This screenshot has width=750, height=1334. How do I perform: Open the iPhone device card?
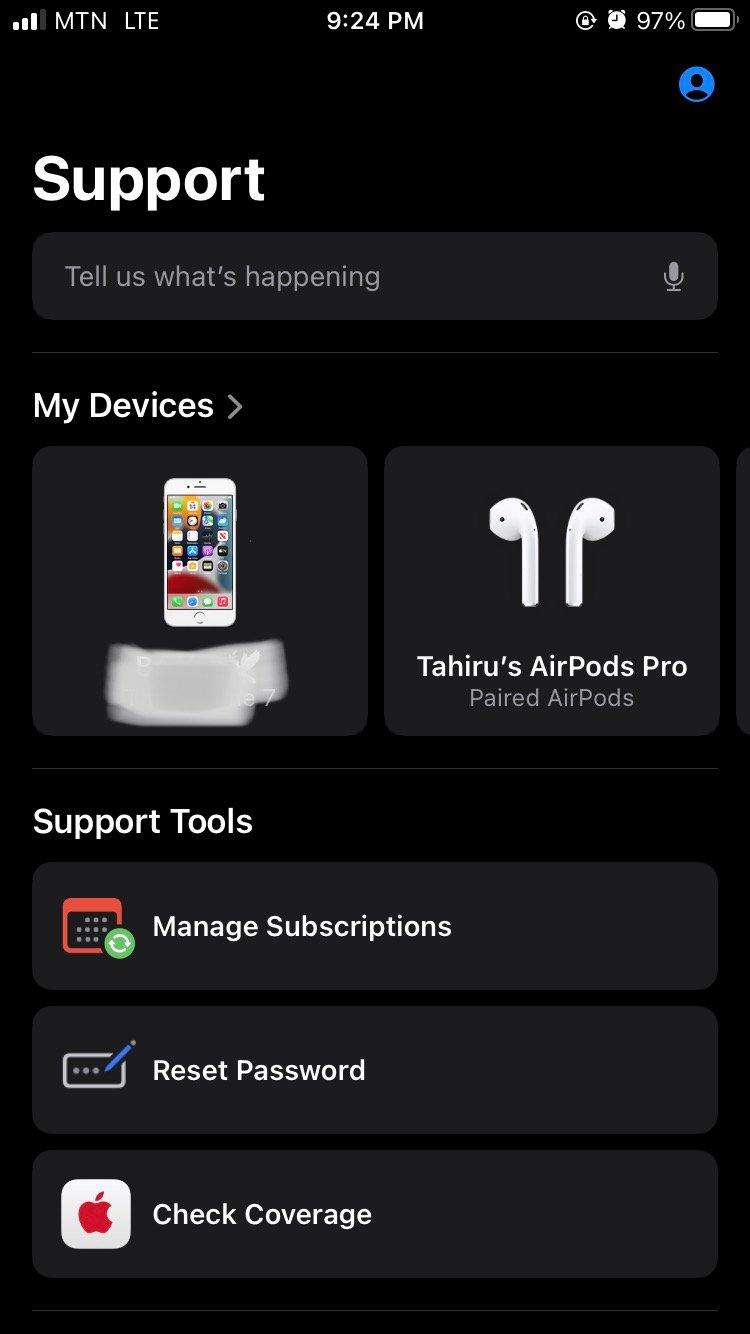pyautogui.click(x=200, y=591)
